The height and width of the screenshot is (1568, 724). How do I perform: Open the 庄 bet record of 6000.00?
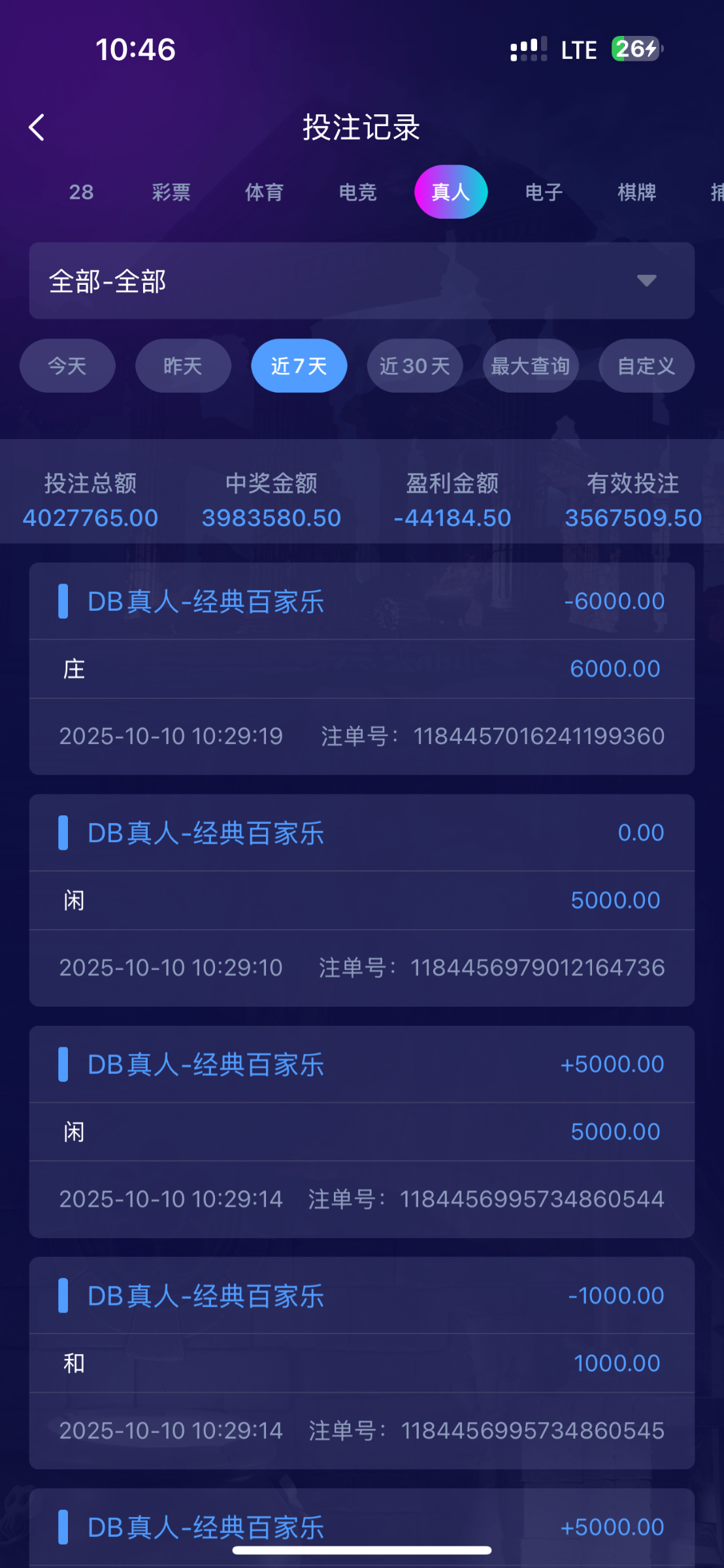tap(361, 669)
